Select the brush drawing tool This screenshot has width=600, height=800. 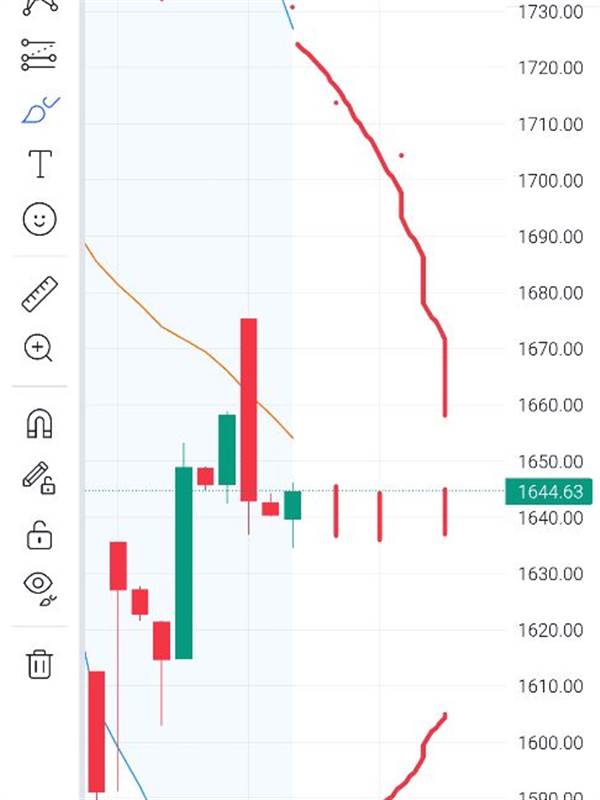(40, 110)
